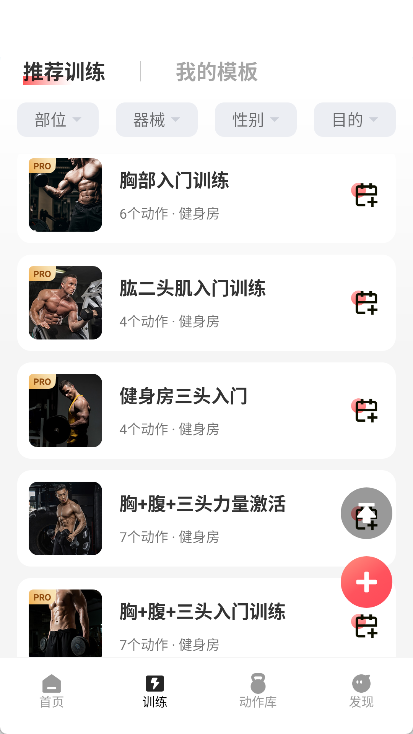Open the 目的 filter dropdown
The image size is (413, 734).
point(354,120)
